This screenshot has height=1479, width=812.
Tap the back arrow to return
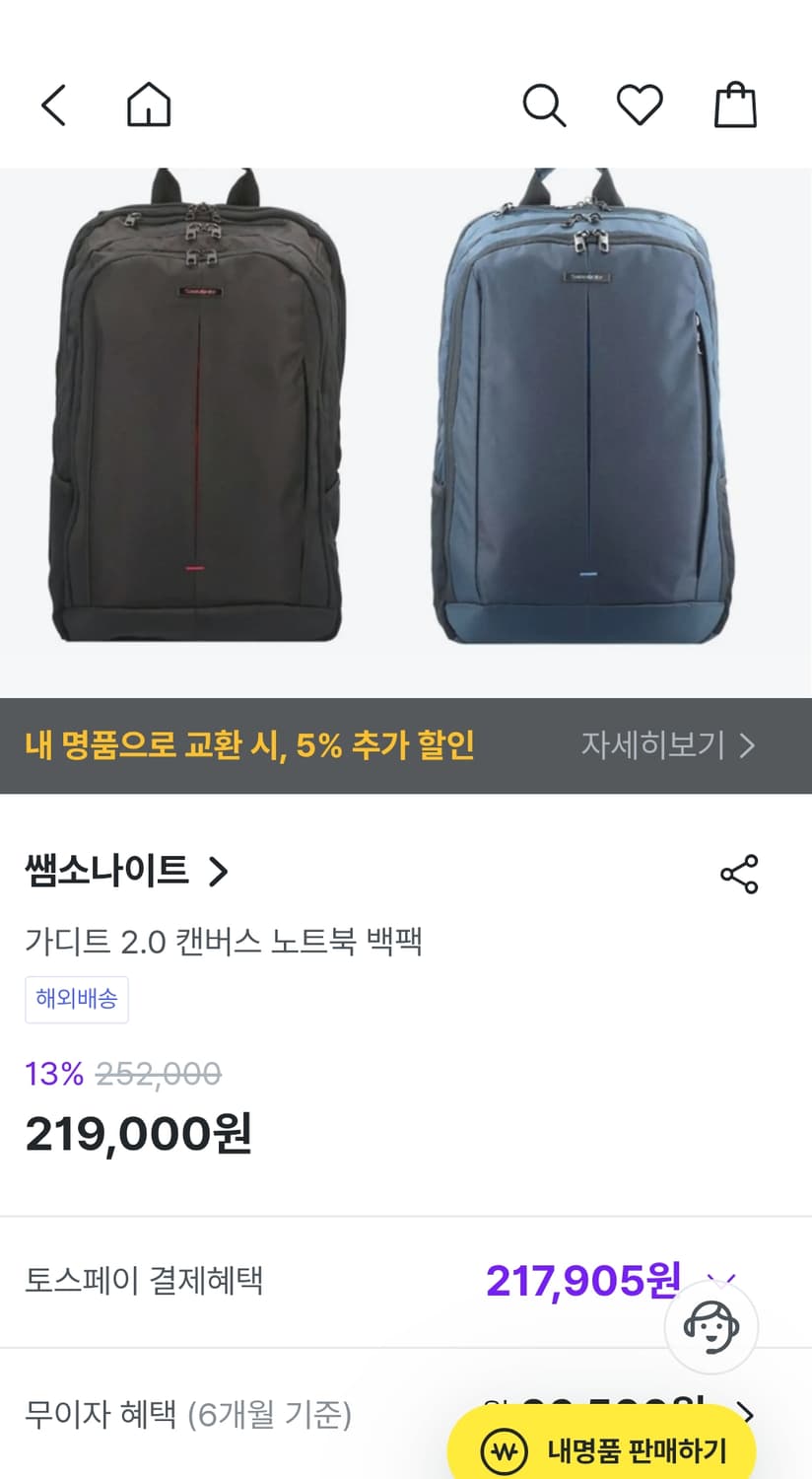53,105
